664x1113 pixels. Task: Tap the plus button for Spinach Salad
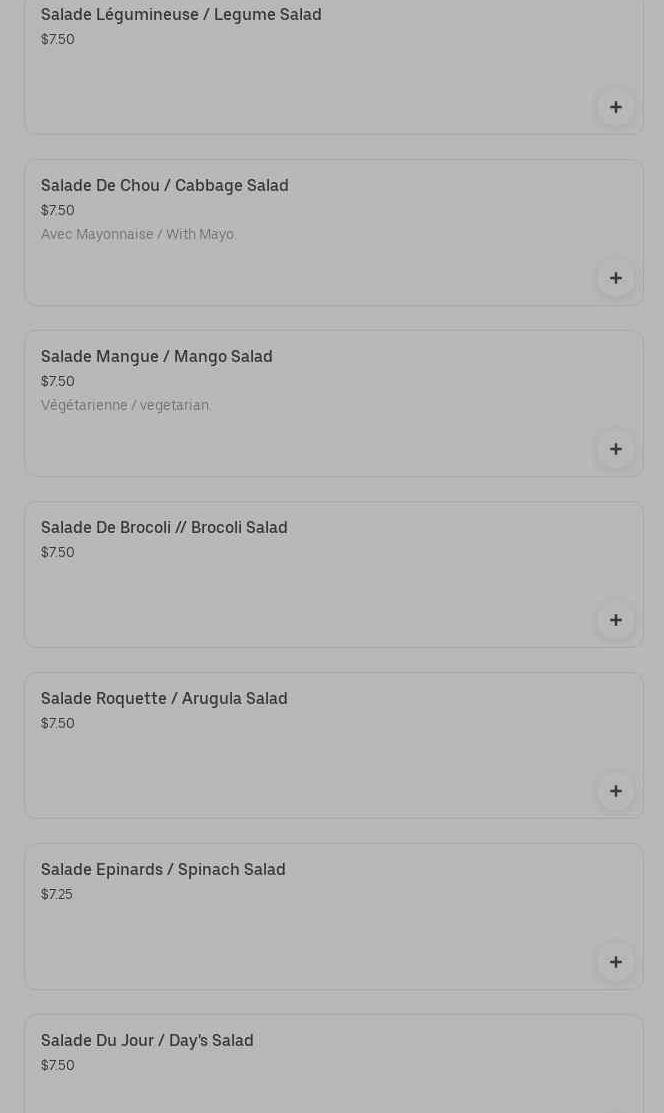point(616,963)
